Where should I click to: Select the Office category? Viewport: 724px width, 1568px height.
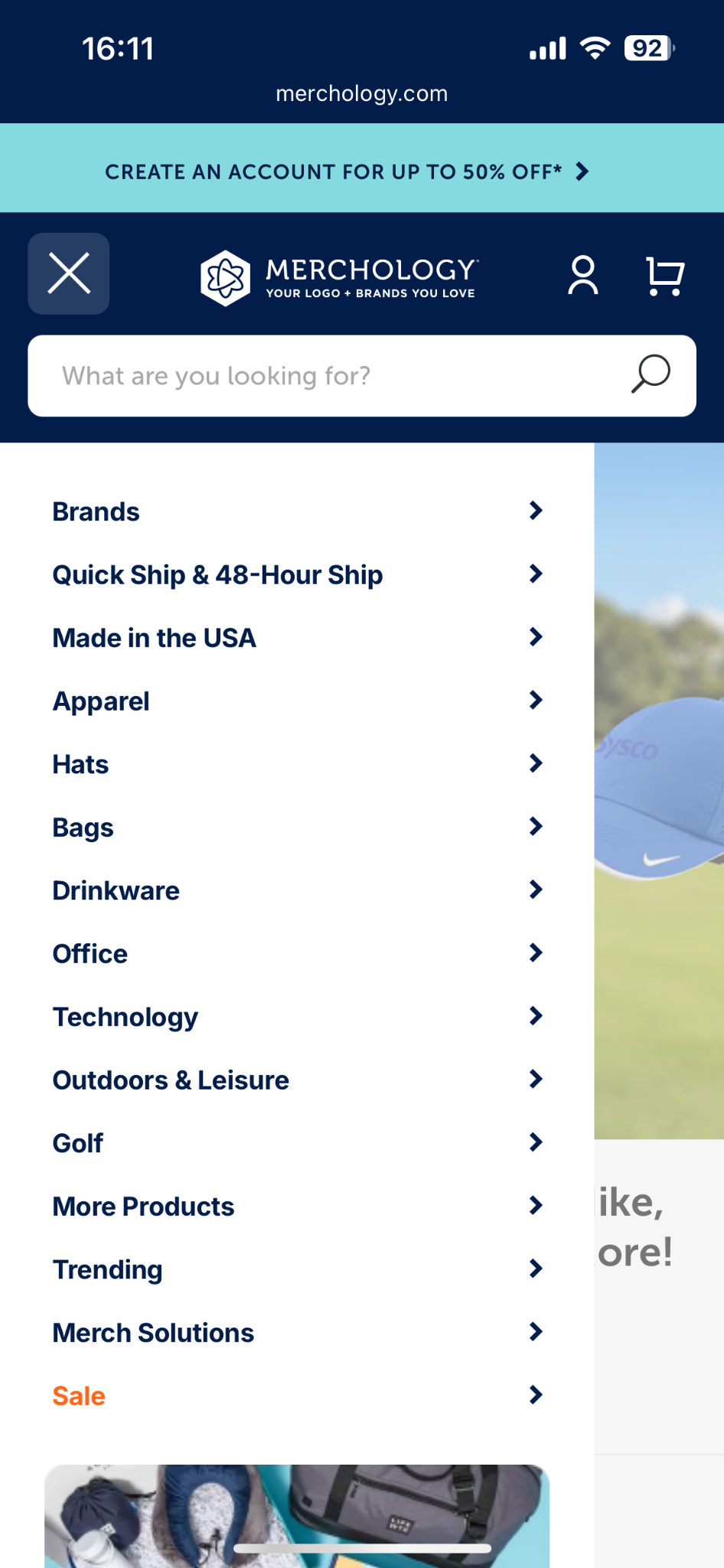click(x=297, y=954)
